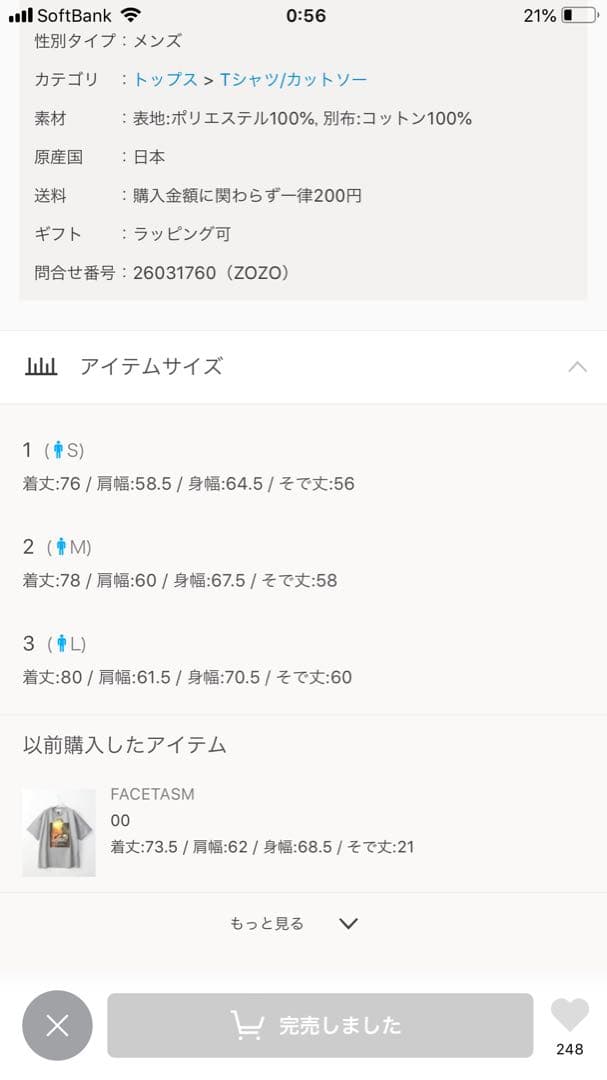Open the トップス category link

[x=165, y=79]
